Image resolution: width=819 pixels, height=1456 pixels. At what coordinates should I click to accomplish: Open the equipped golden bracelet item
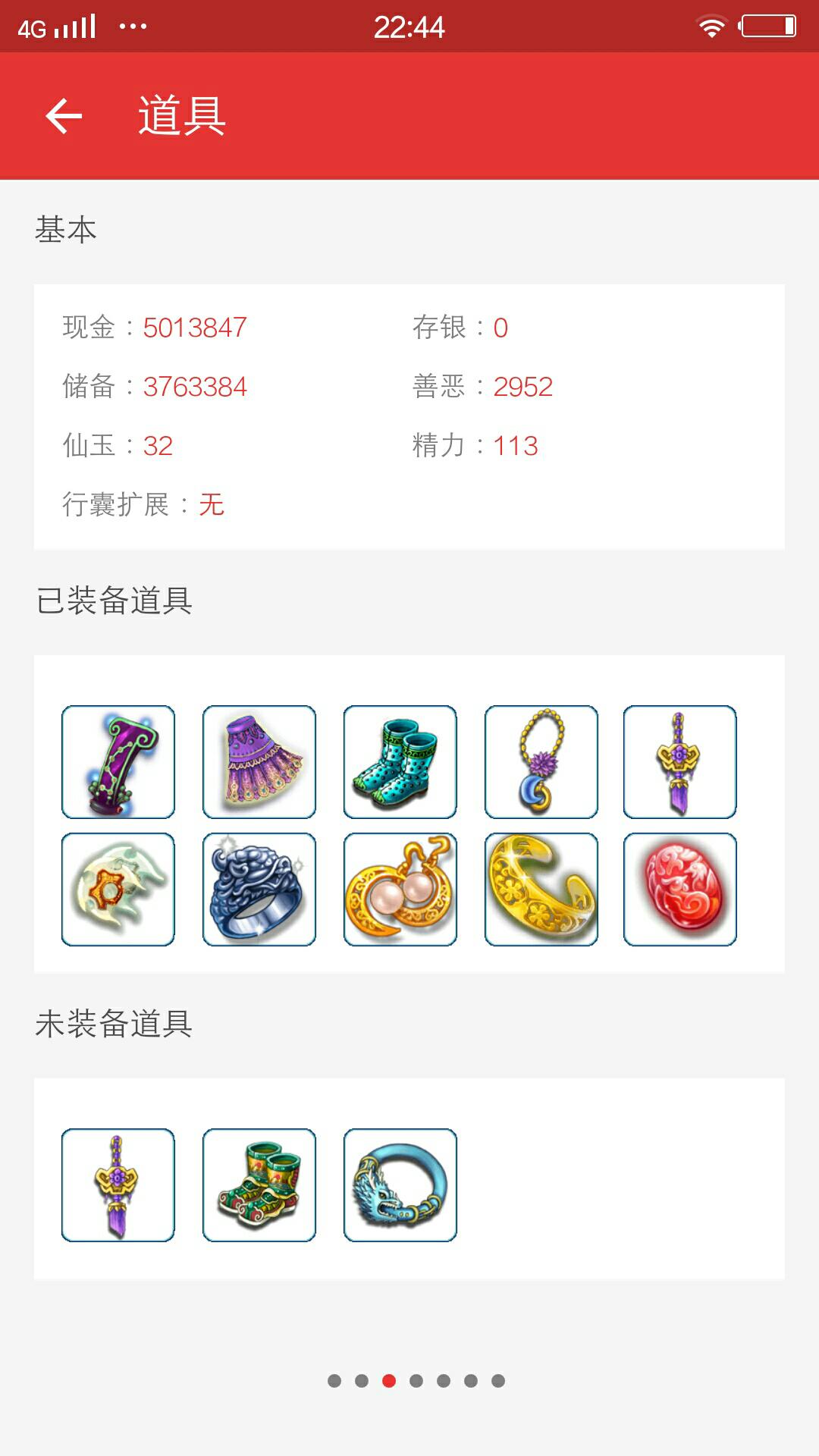point(541,890)
